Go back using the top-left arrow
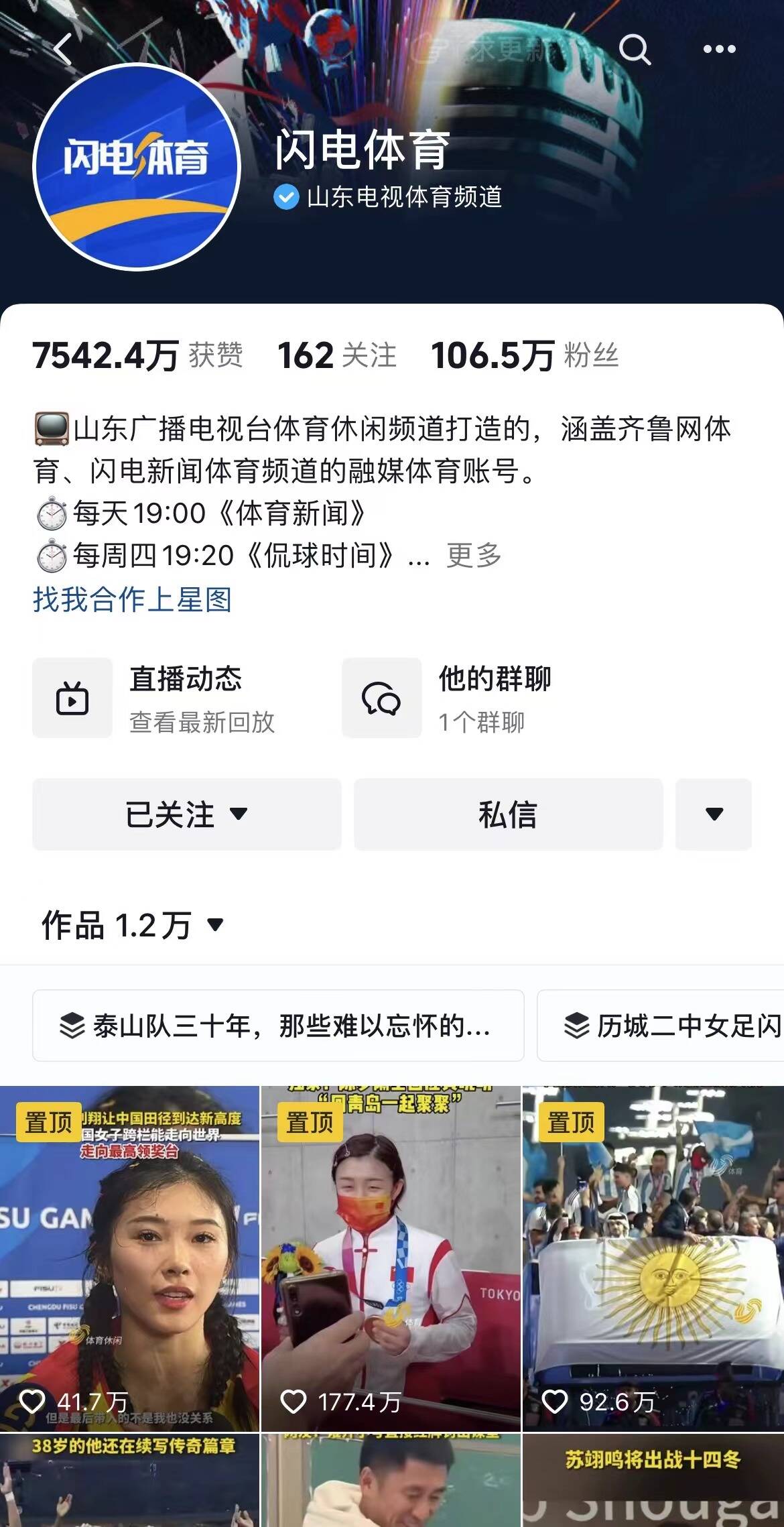This screenshot has width=784, height=1527. (62, 49)
